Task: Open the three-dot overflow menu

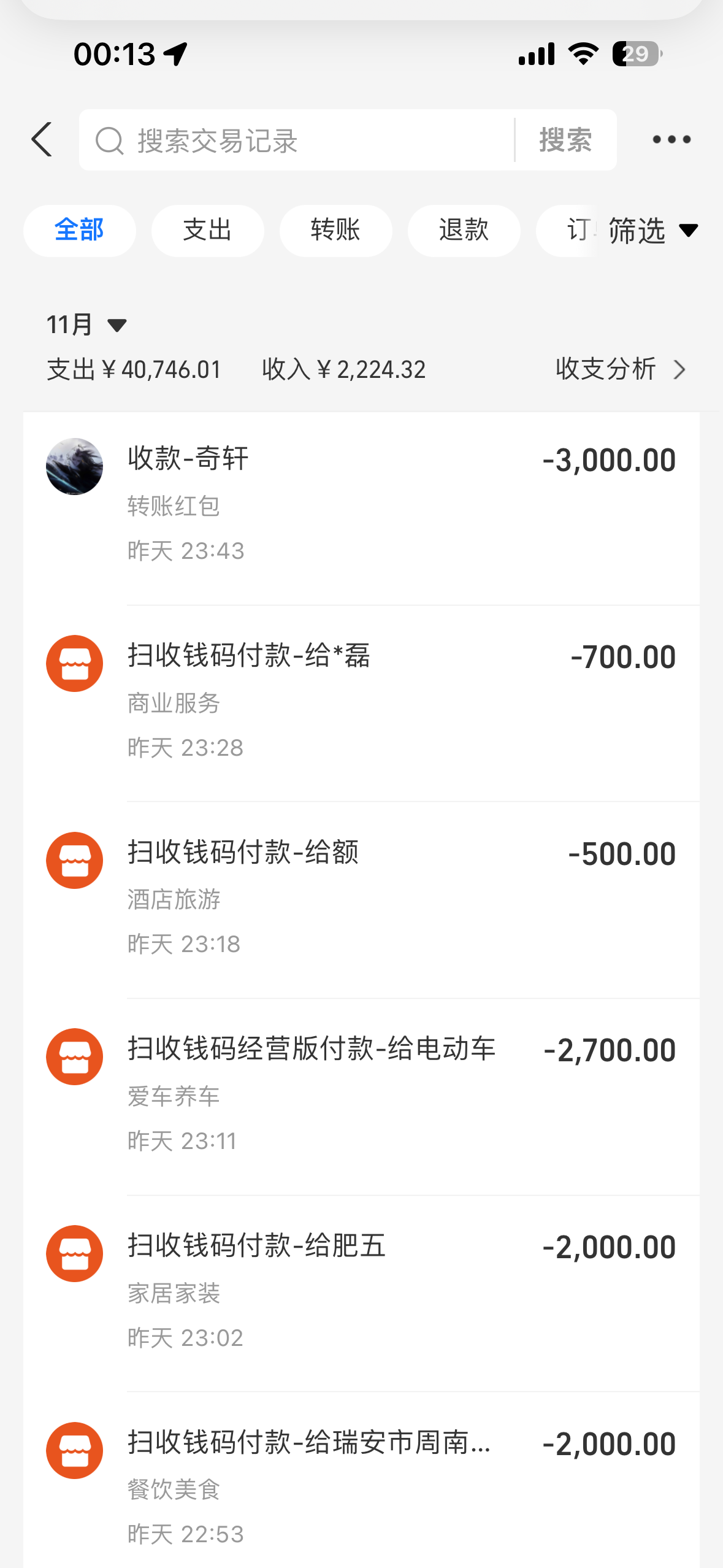Action: click(x=671, y=140)
